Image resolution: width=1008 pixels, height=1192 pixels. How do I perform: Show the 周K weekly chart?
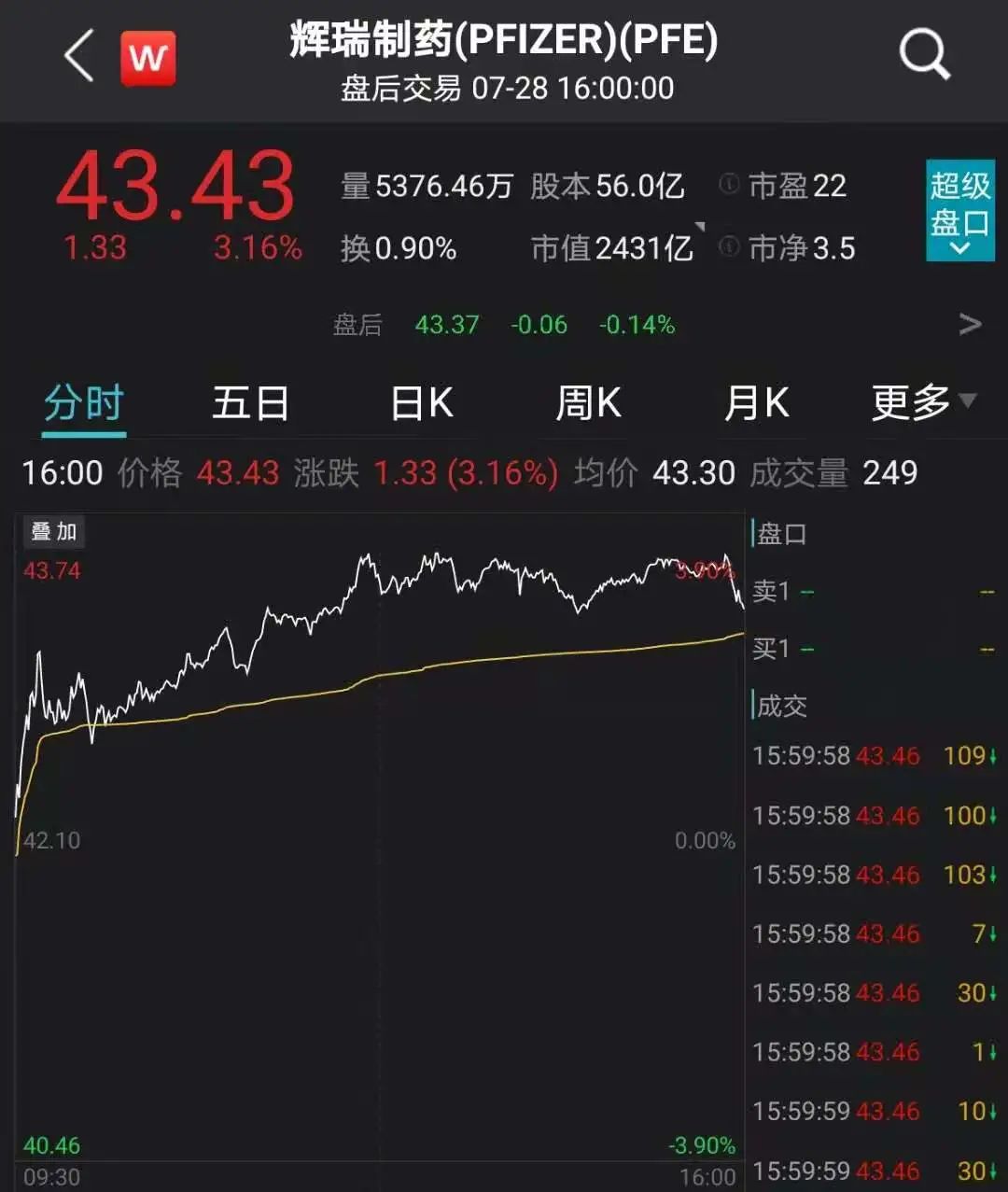(588, 404)
